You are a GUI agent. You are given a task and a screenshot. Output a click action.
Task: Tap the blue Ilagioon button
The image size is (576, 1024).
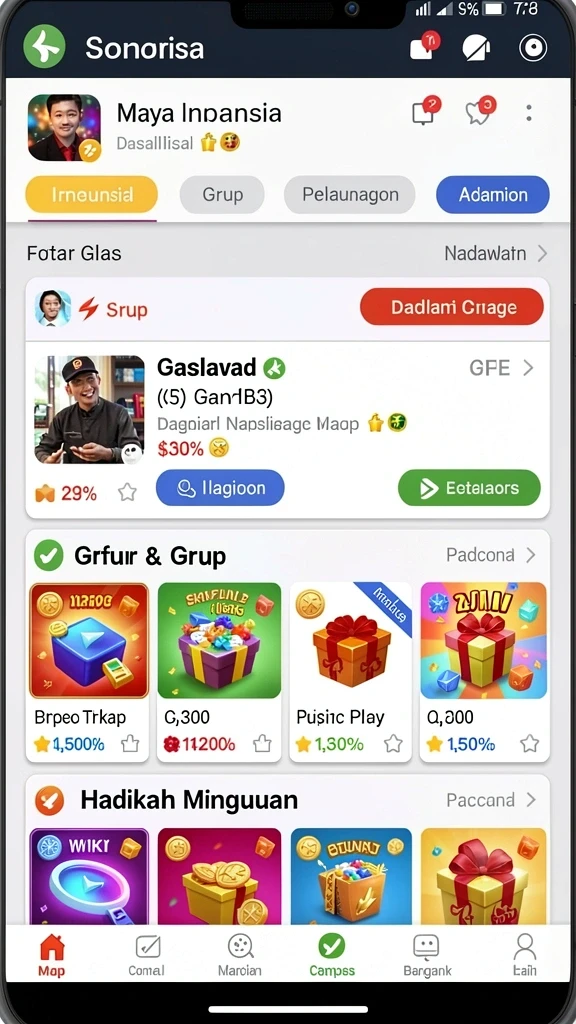coord(220,488)
